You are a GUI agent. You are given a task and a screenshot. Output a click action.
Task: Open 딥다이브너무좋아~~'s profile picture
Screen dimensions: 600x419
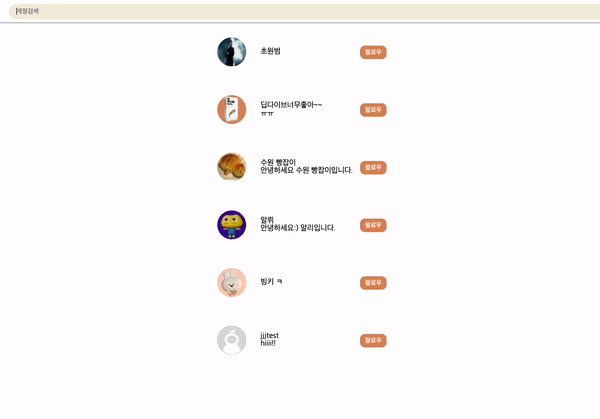click(x=232, y=109)
